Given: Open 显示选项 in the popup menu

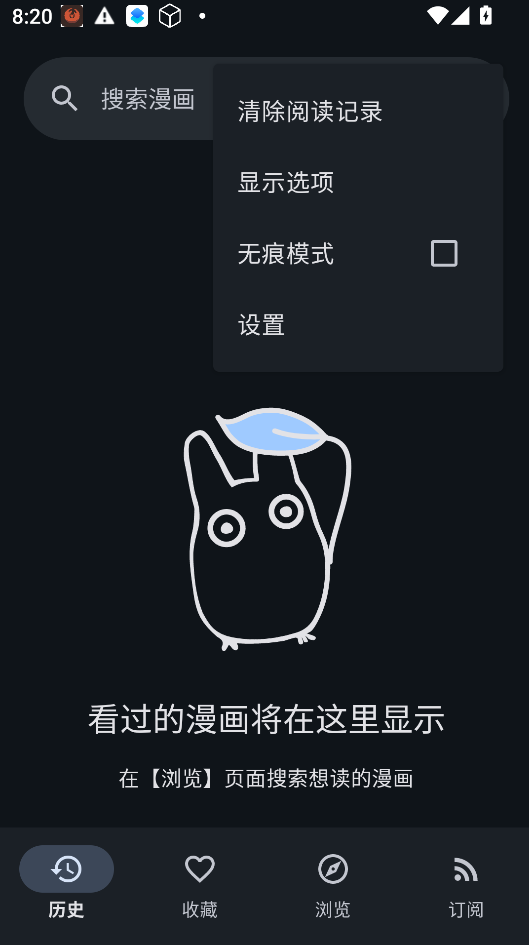Looking at the screenshot, I should pyautogui.click(x=358, y=182).
